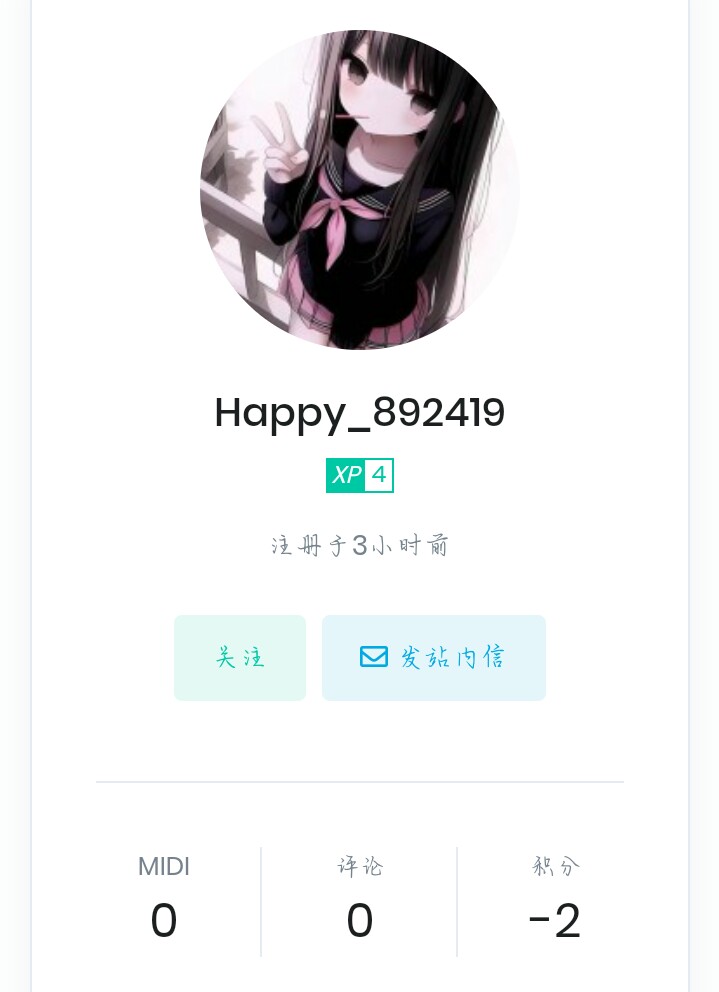The height and width of the screenshot is (992, 719).
Task: Open Happy_892419's profile avatar
Action: pos(360,190)
